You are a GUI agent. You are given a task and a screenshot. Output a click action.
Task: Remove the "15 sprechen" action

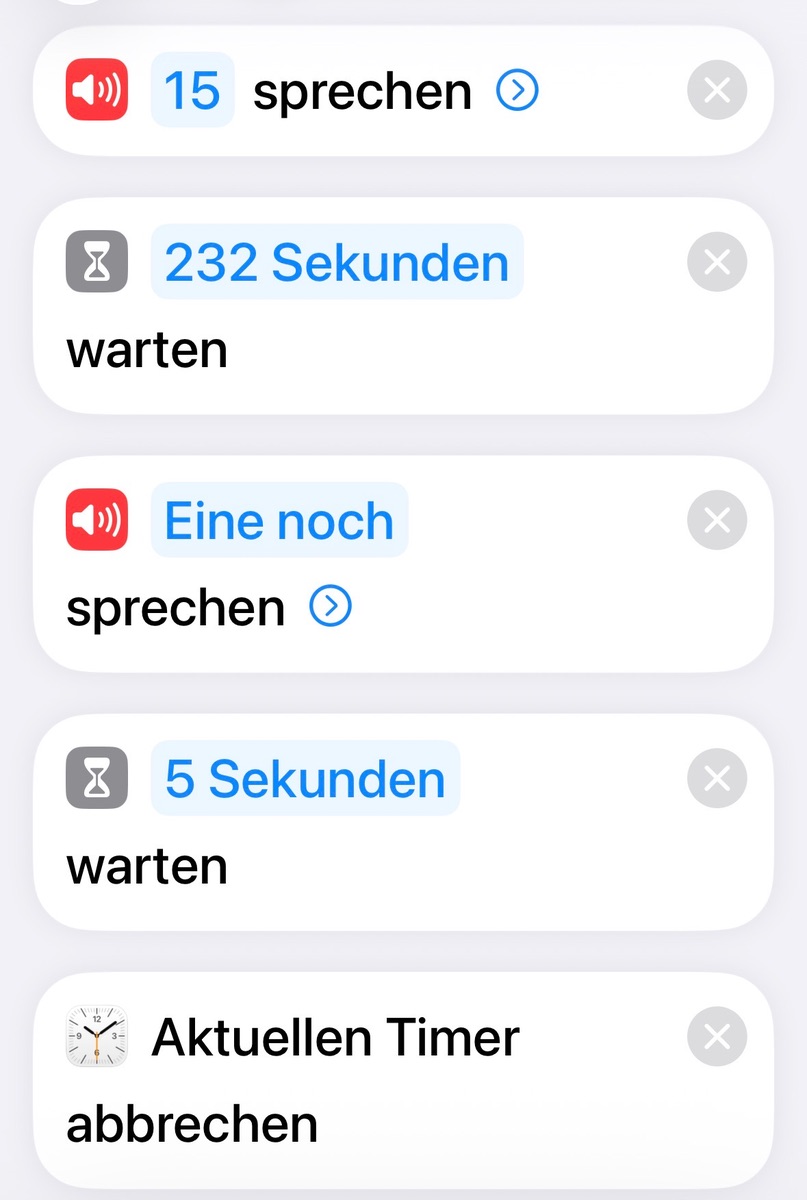[x=717, y=92]
